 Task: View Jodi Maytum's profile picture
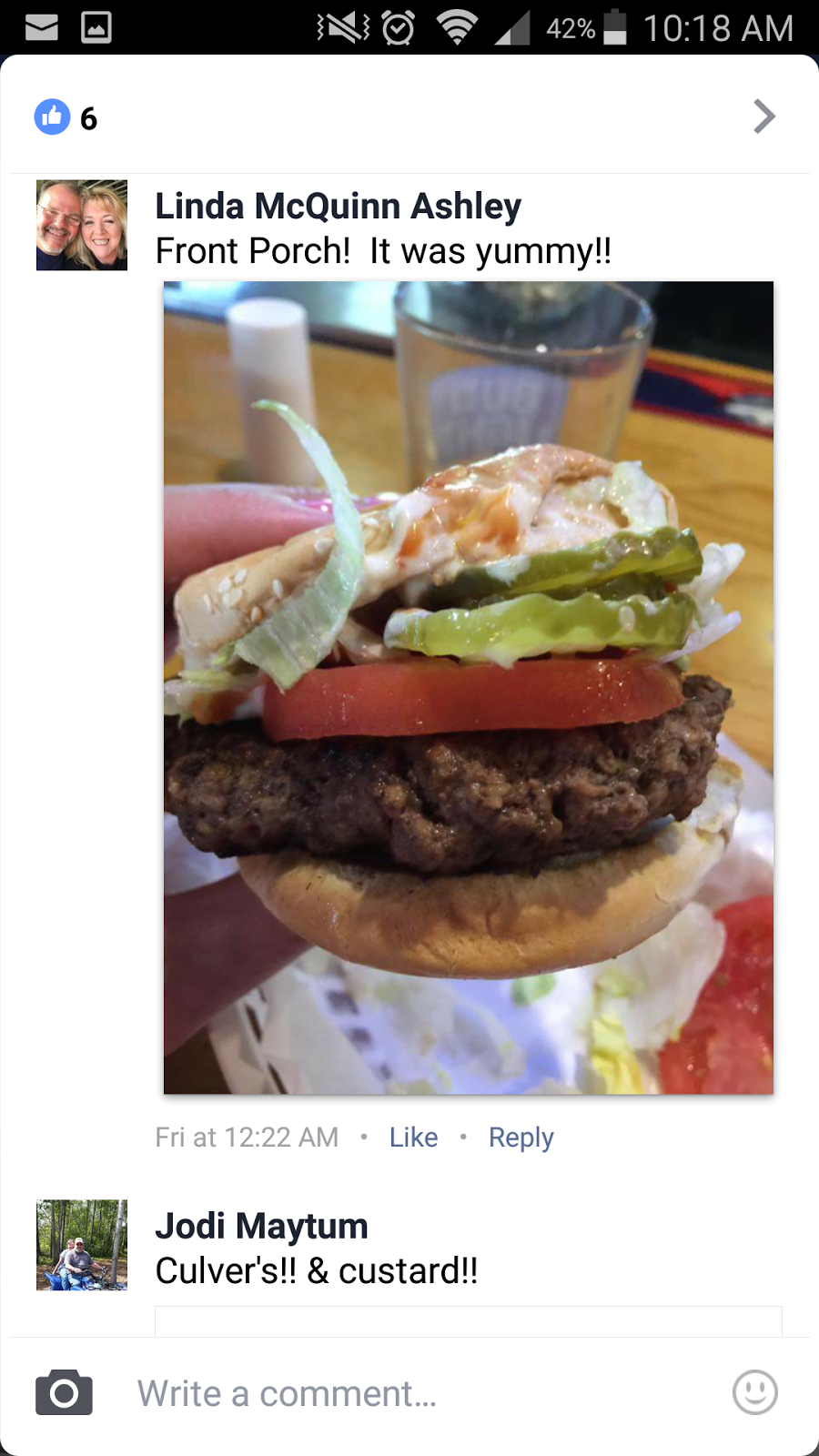82,1244
